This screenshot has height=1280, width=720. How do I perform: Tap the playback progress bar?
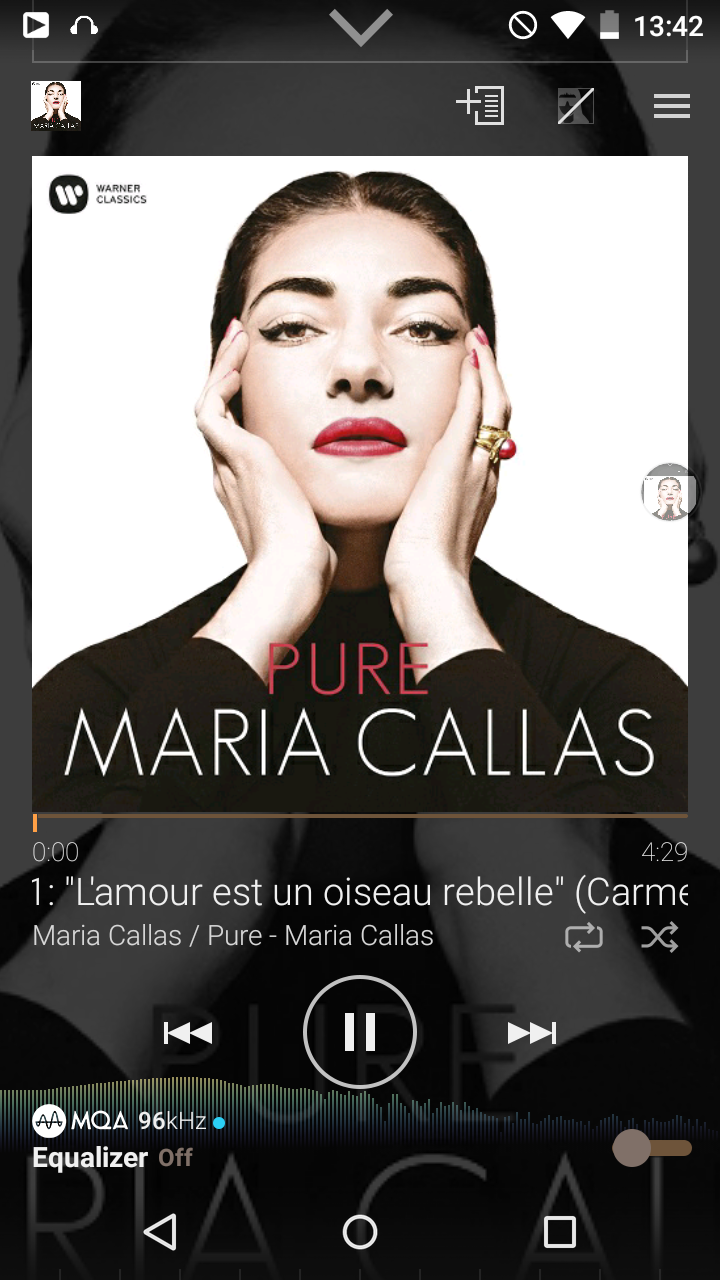[360, 816]
